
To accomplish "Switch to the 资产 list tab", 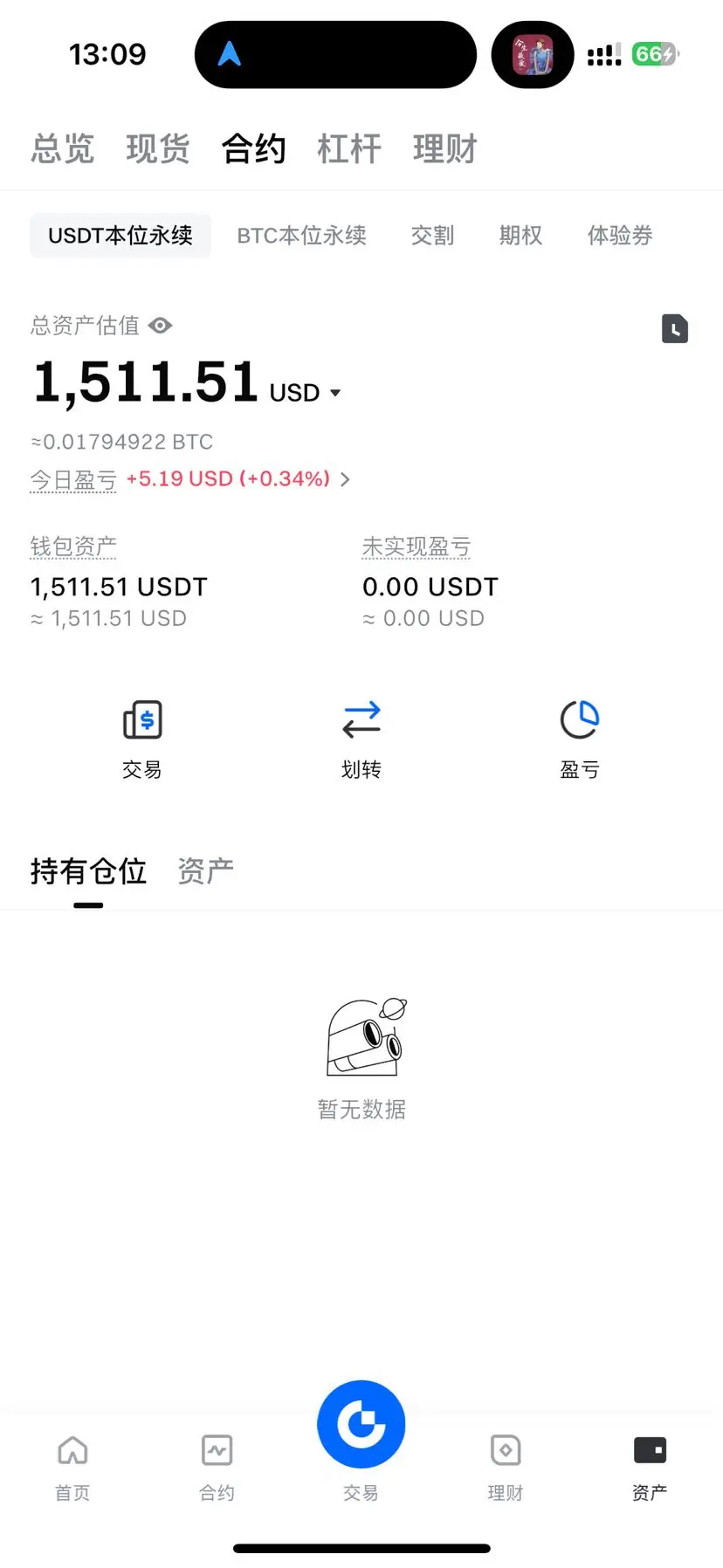I will 205,870.
